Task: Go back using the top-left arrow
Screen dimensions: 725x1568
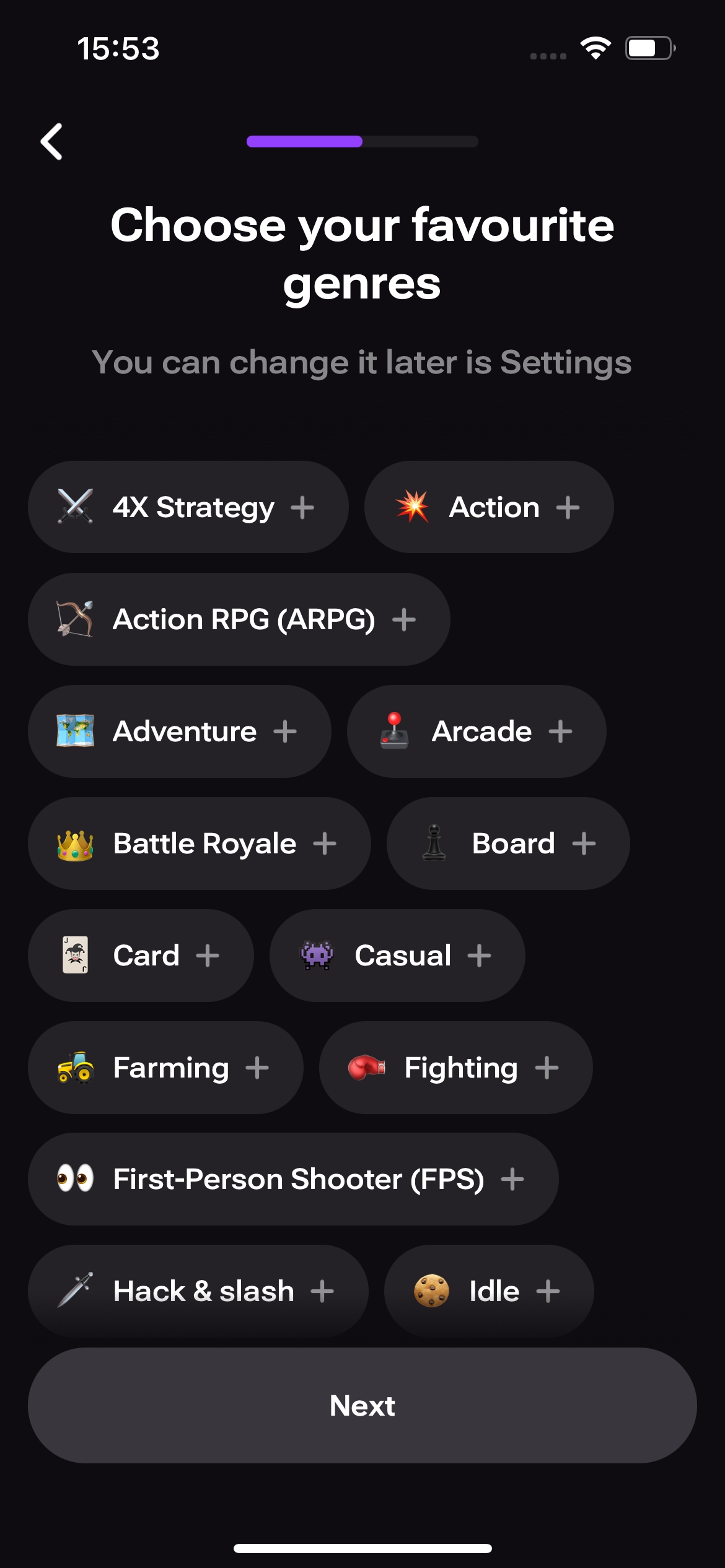Action: coord(52,141)
